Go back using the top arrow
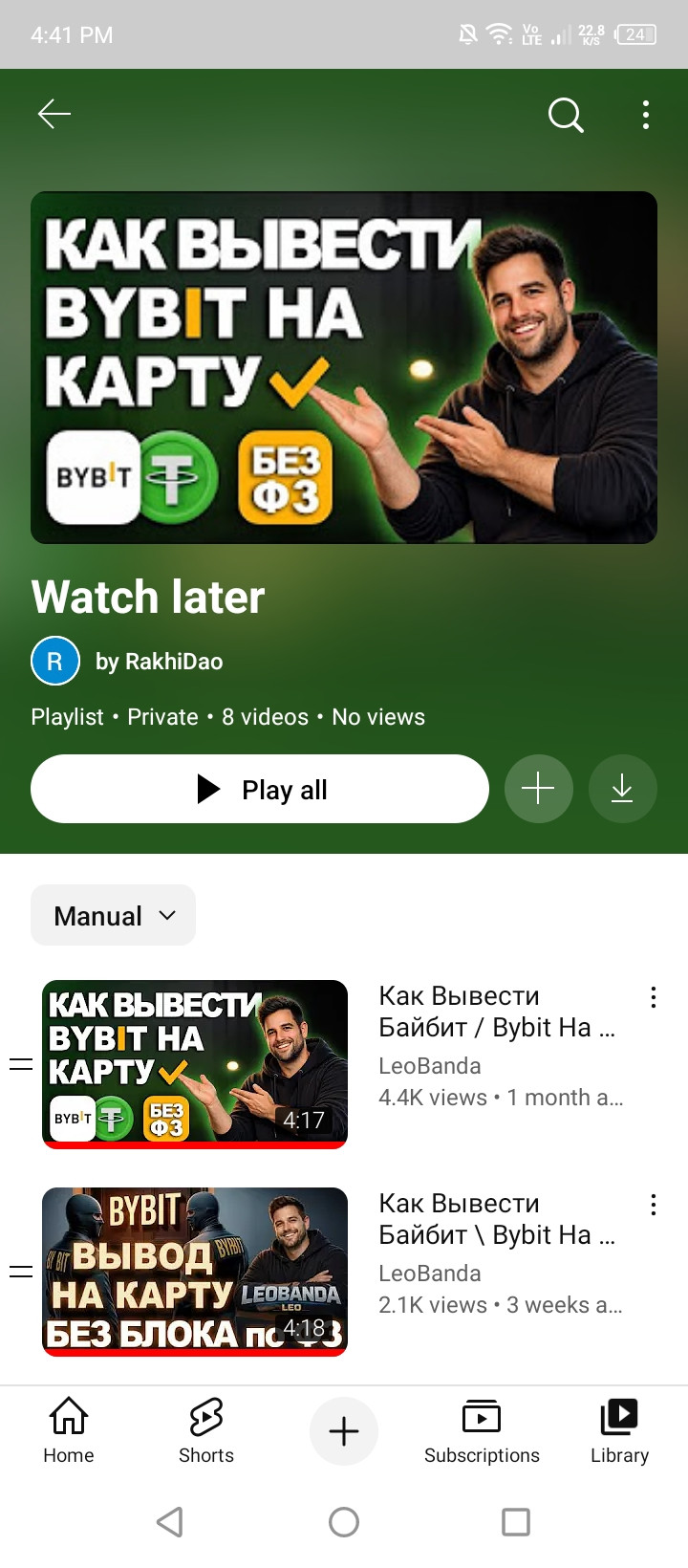The height and width of the screenshot is (1568, 688). coord(54,115)
